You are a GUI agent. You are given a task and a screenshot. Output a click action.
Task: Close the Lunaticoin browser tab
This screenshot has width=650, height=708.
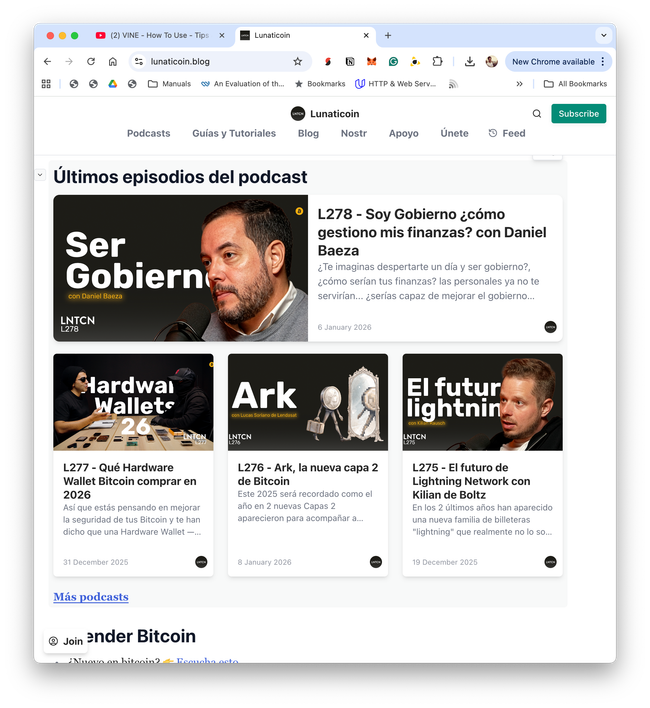[366, 35]
